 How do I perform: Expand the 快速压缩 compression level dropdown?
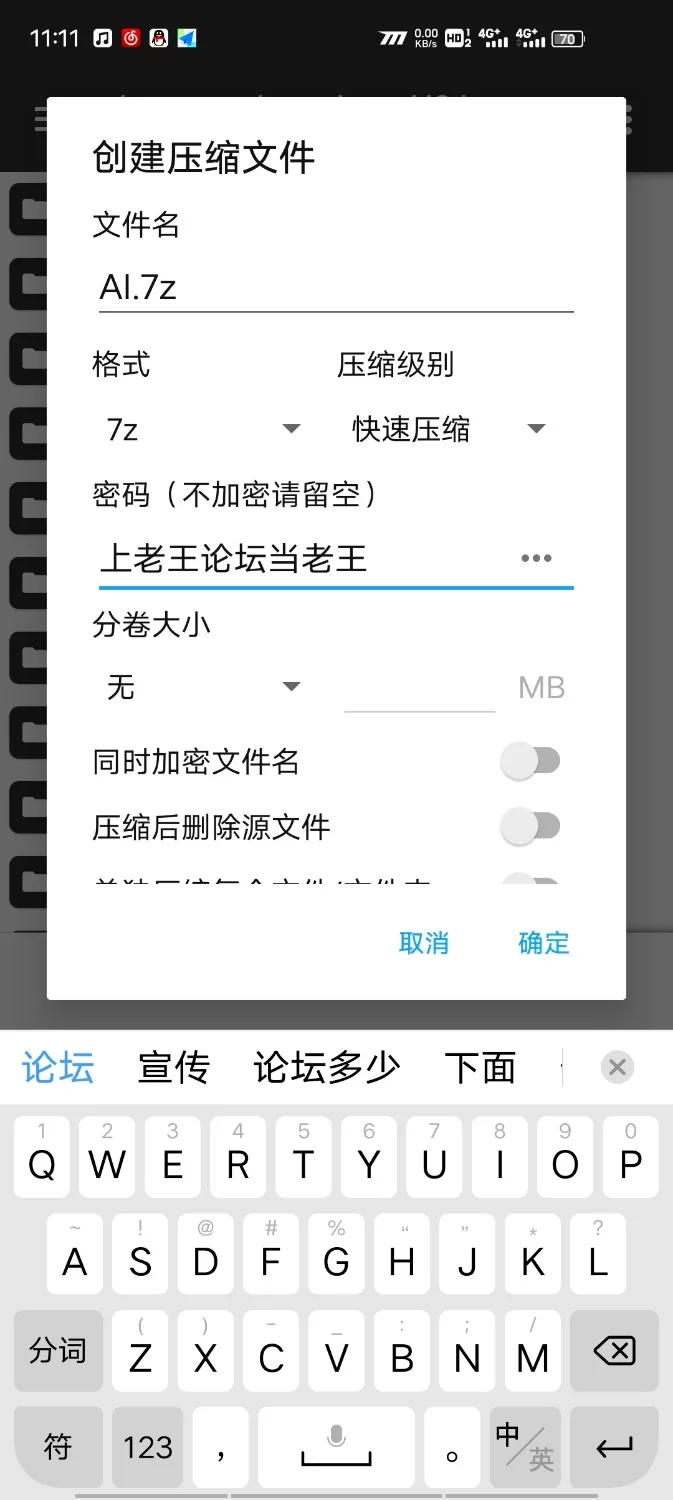(x=448, y=430)
